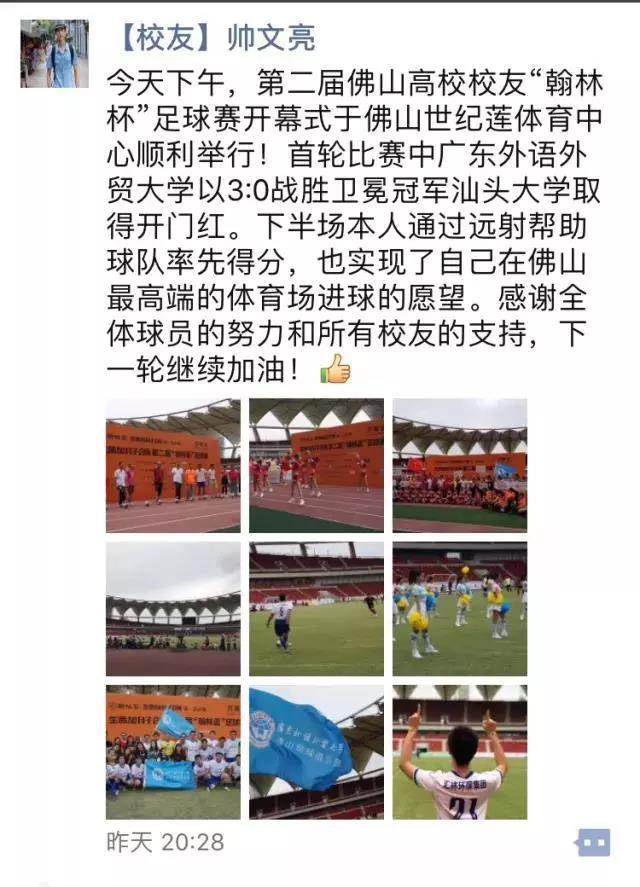View the fourth photo of the stadium roof
The width and height of the screenshot is (640, 887).
173,609
